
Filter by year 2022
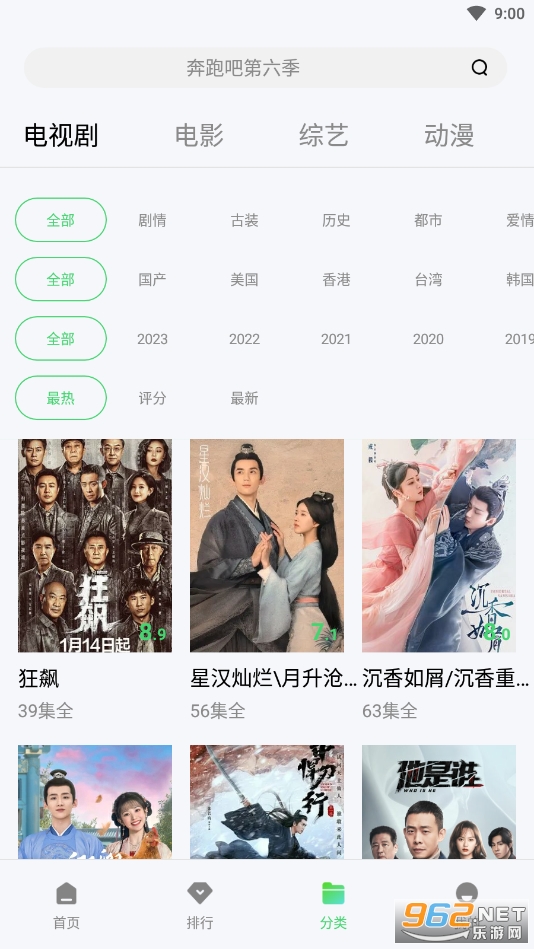[x=244, y=339]
